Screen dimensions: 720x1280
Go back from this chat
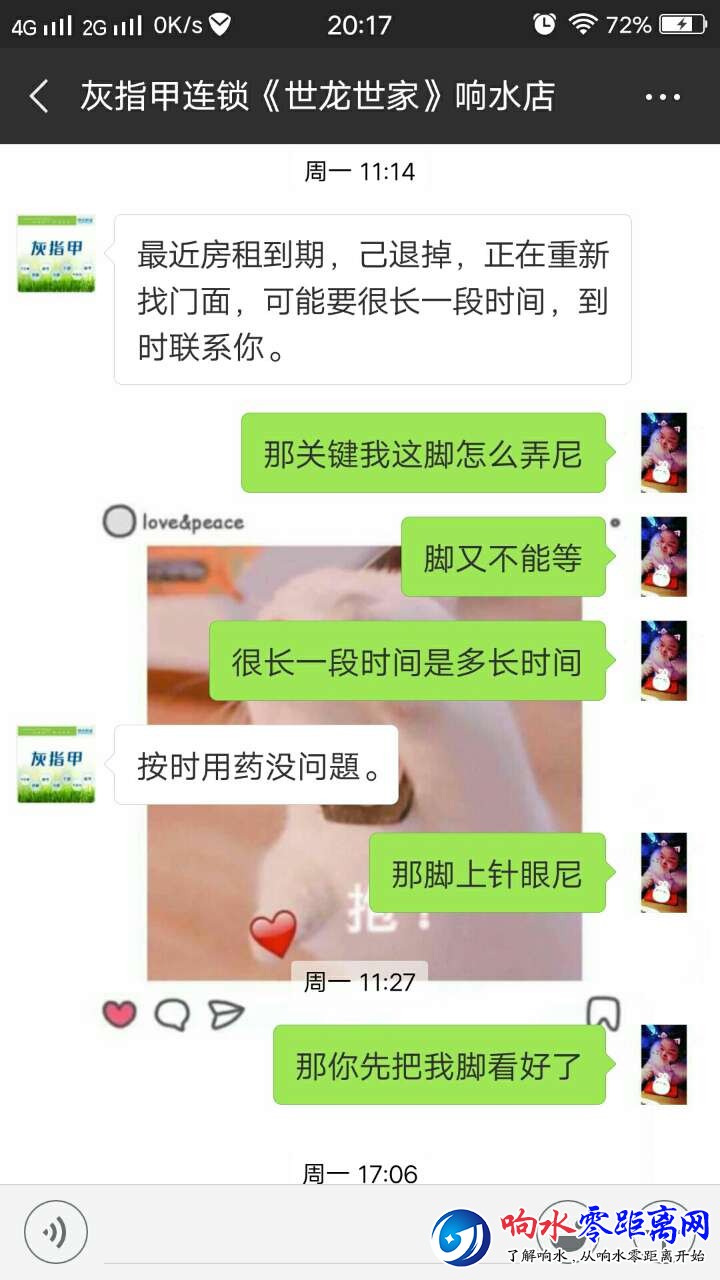(x=39, y=97)
